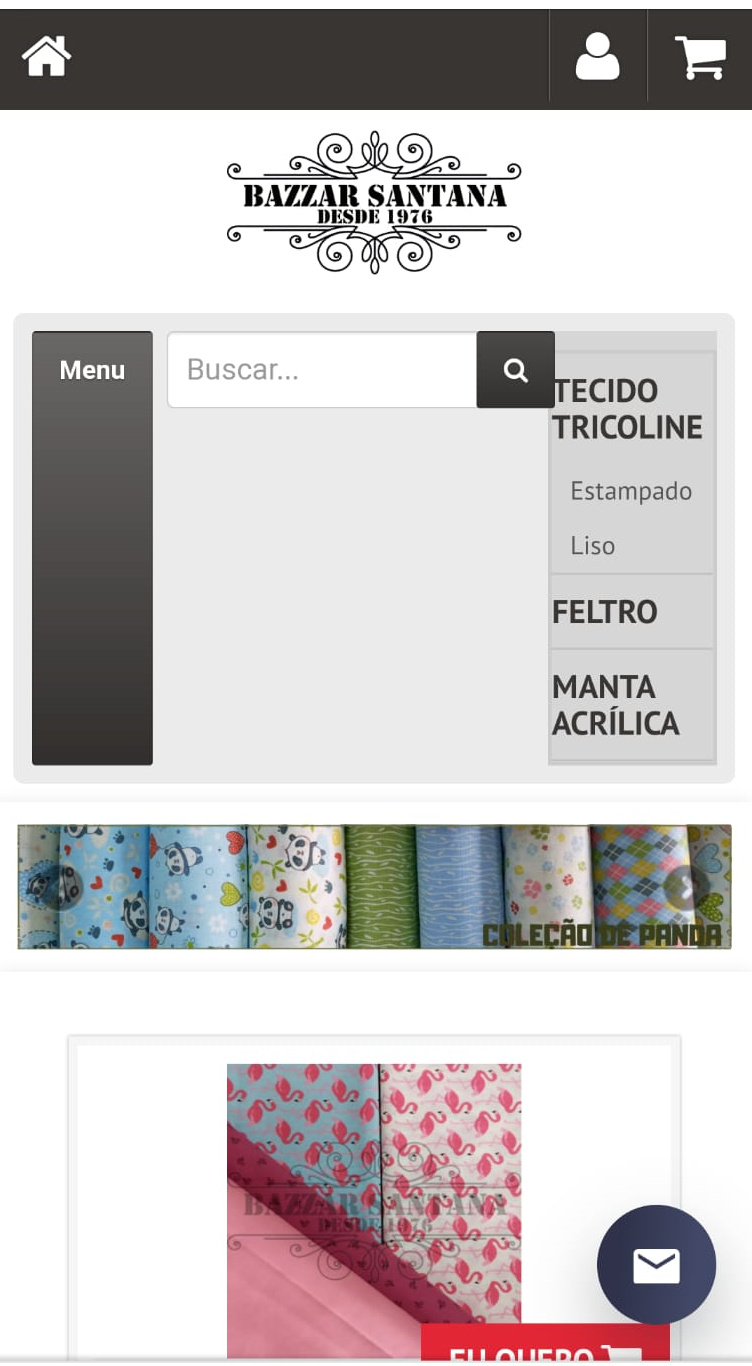752x1366 pixels.
Task: Tap the red Eu Quero button
Action: [545, 1343]
